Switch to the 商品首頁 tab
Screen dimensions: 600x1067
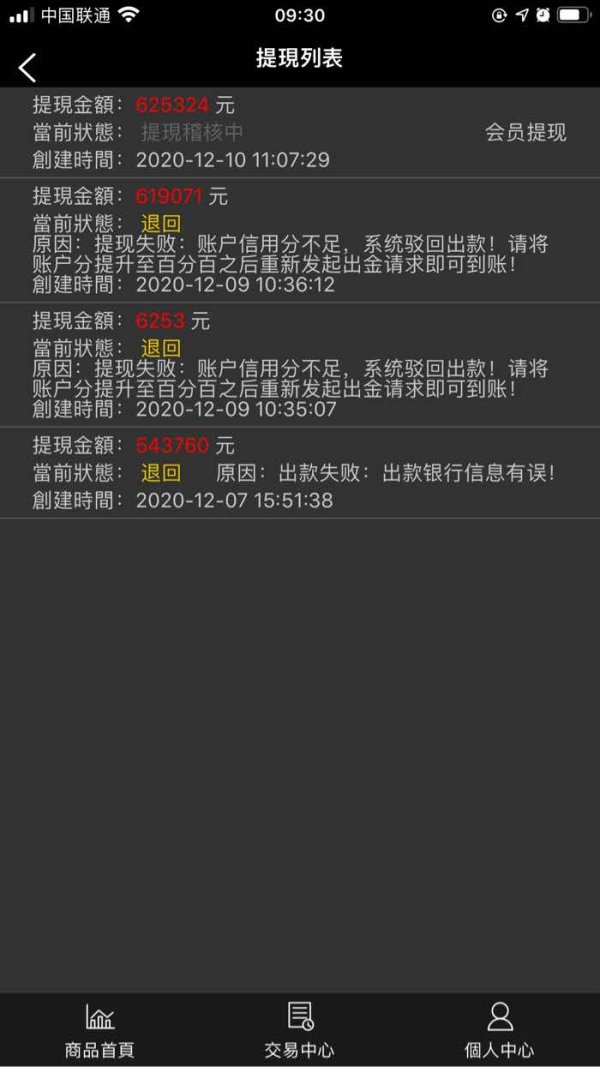pyautogui.click(x=100, y=1030)
